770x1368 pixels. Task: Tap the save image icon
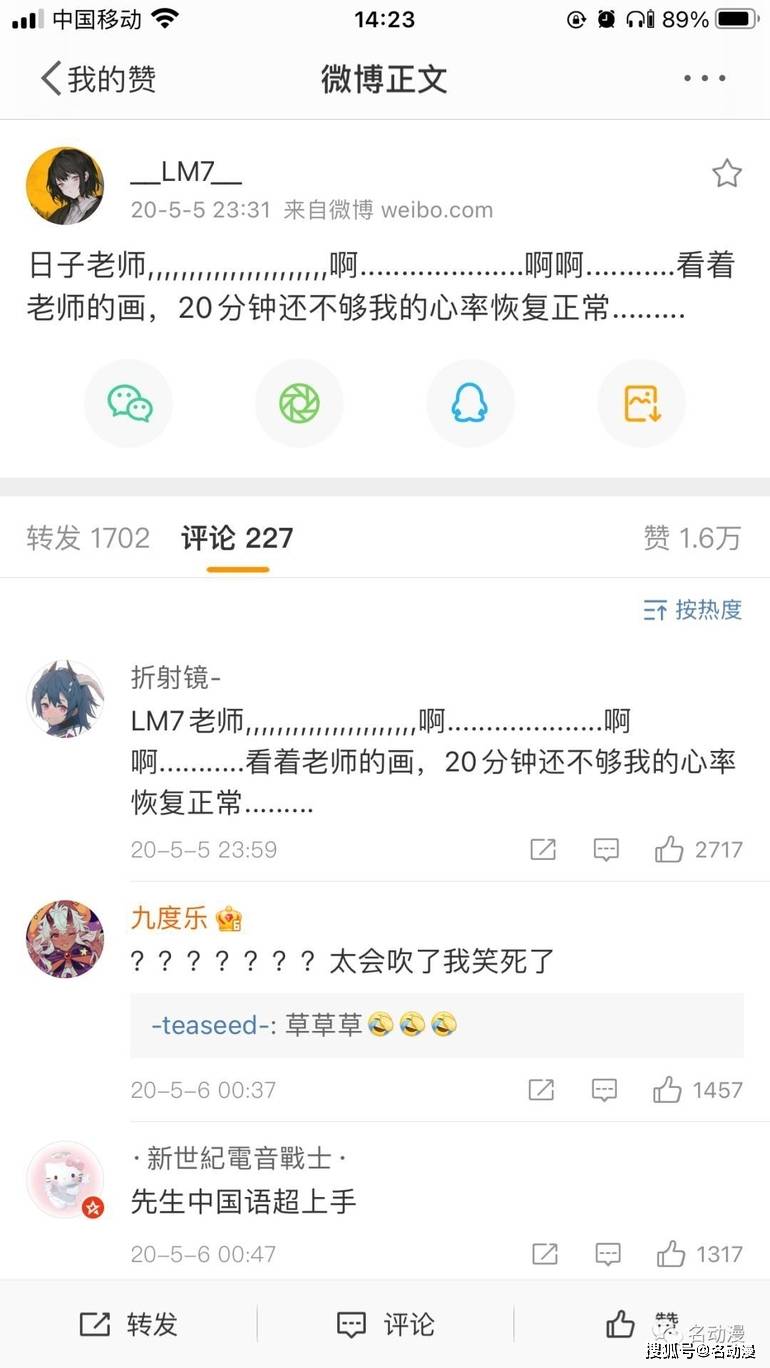(641, 403)
